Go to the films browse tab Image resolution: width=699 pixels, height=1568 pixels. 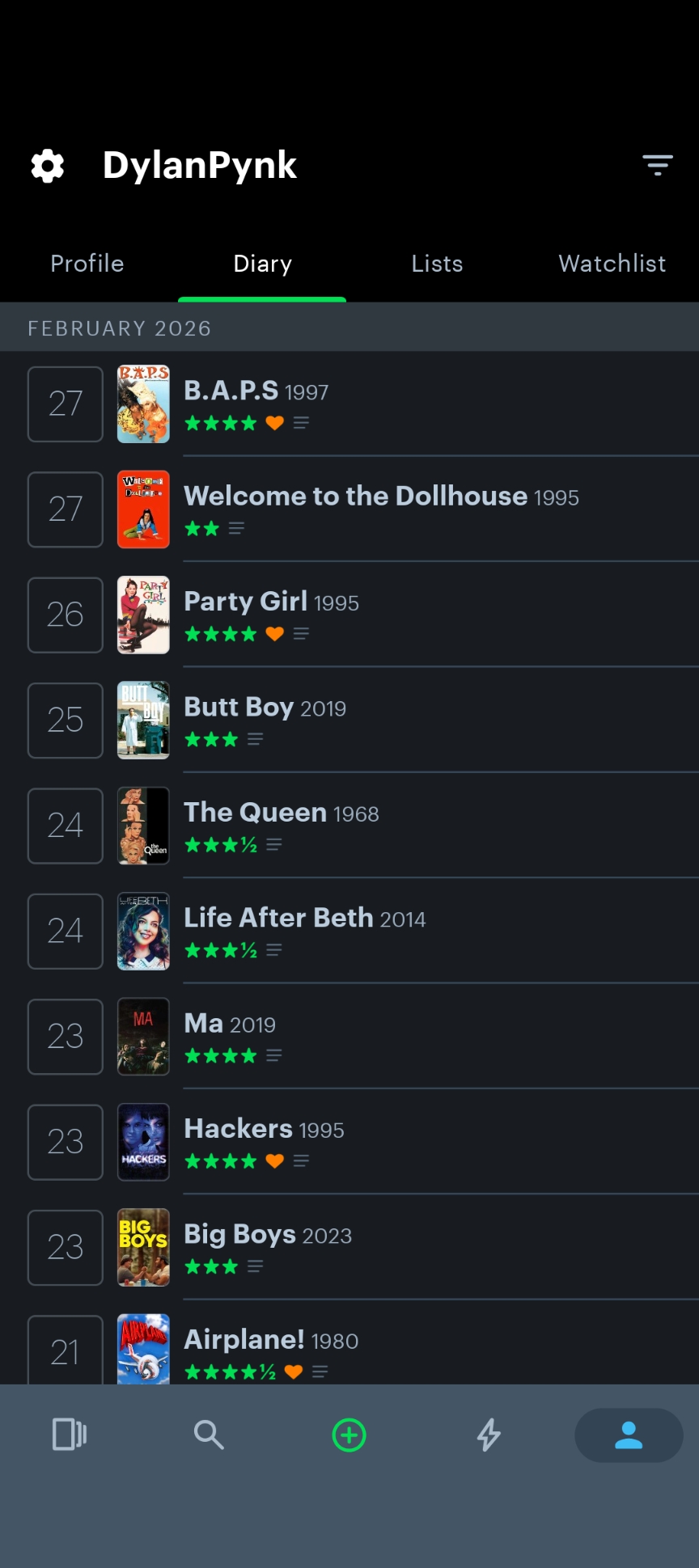pos(70,1435)
